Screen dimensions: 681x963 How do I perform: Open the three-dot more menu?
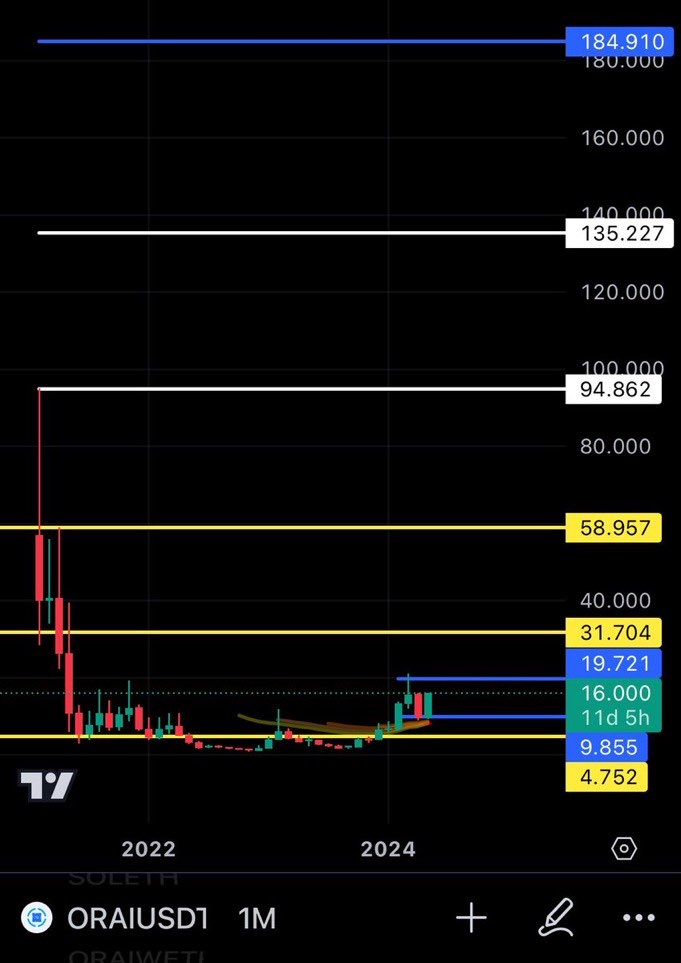coord(638,918)
